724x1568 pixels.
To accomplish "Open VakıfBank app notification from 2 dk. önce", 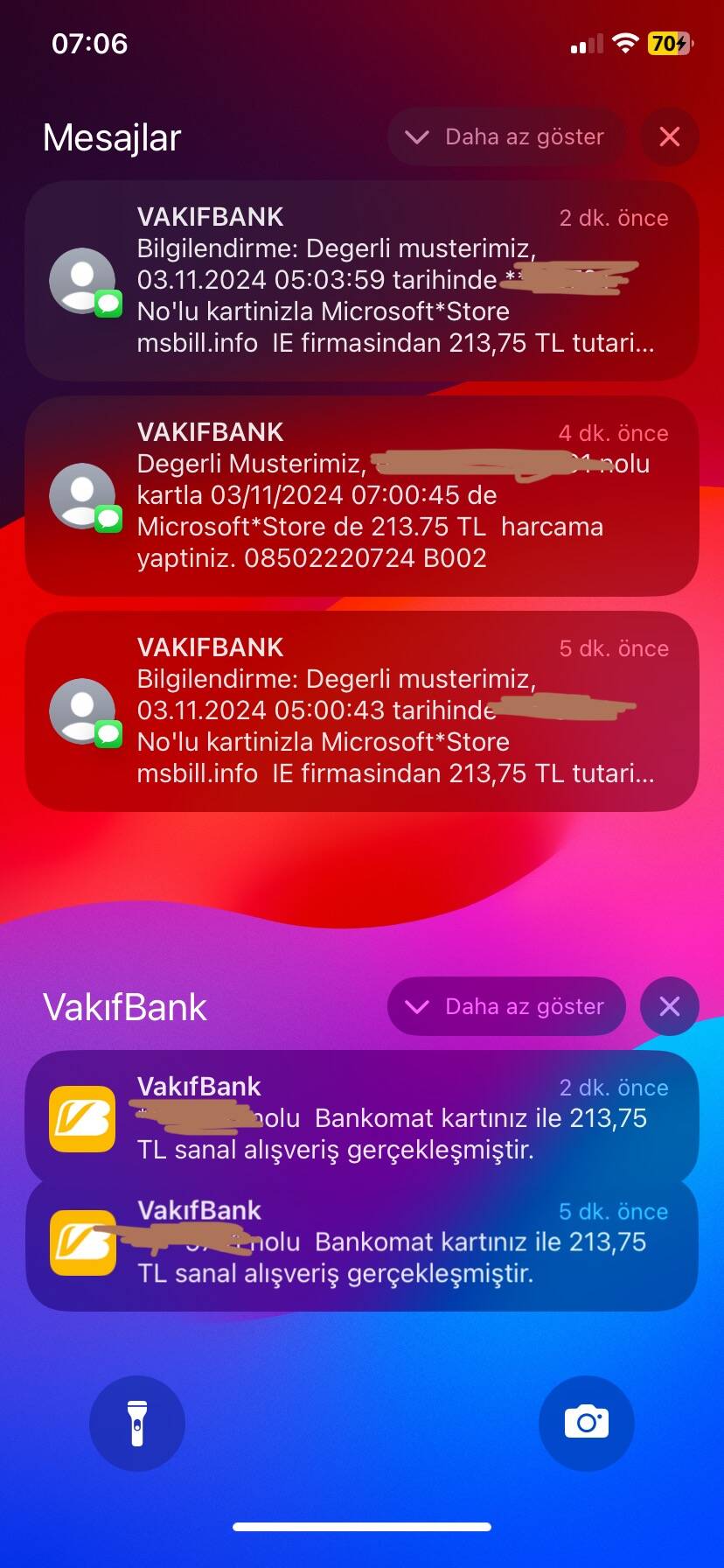I will coord(362,1117).
